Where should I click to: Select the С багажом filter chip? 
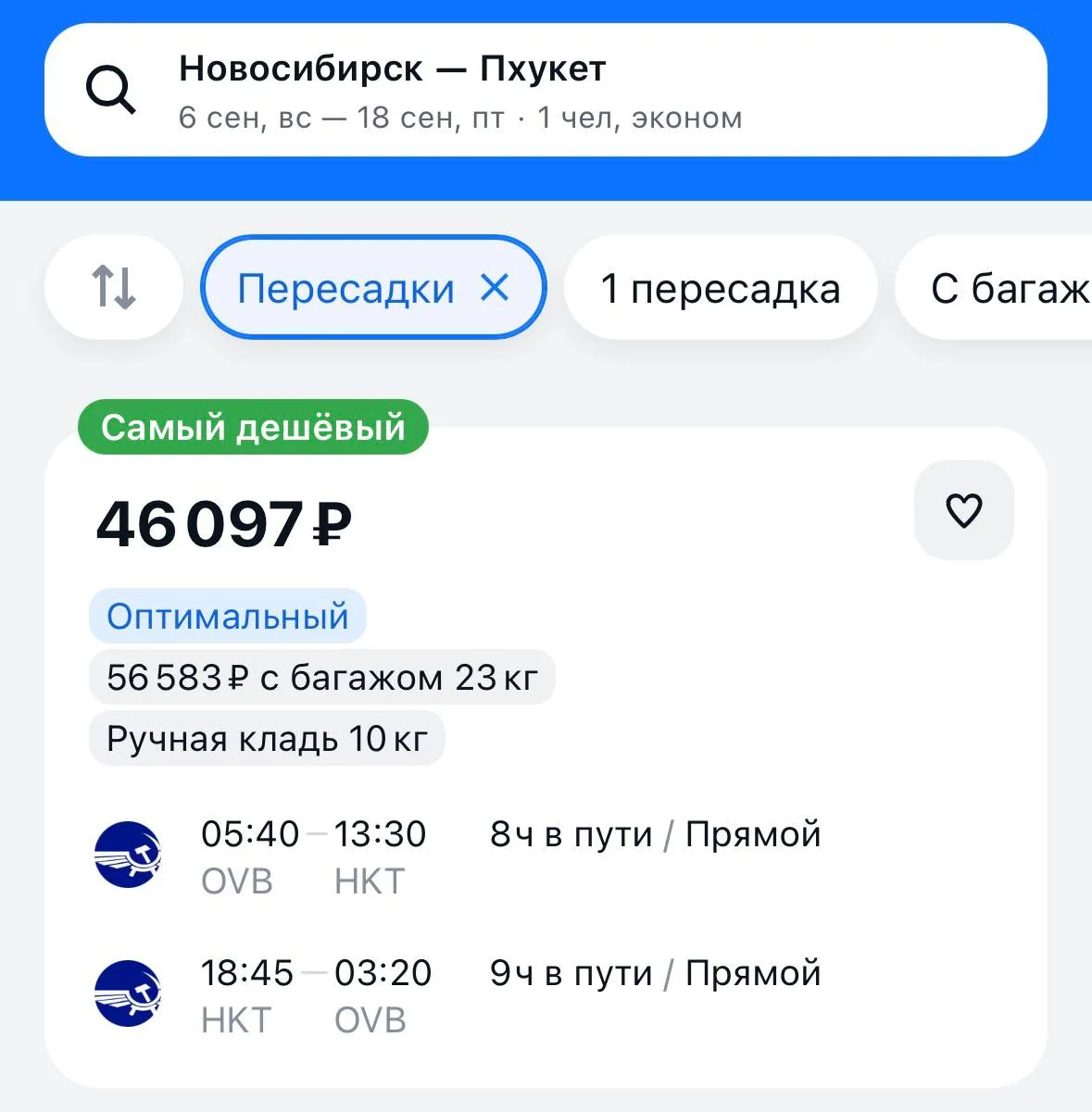[x=994, y=288]
